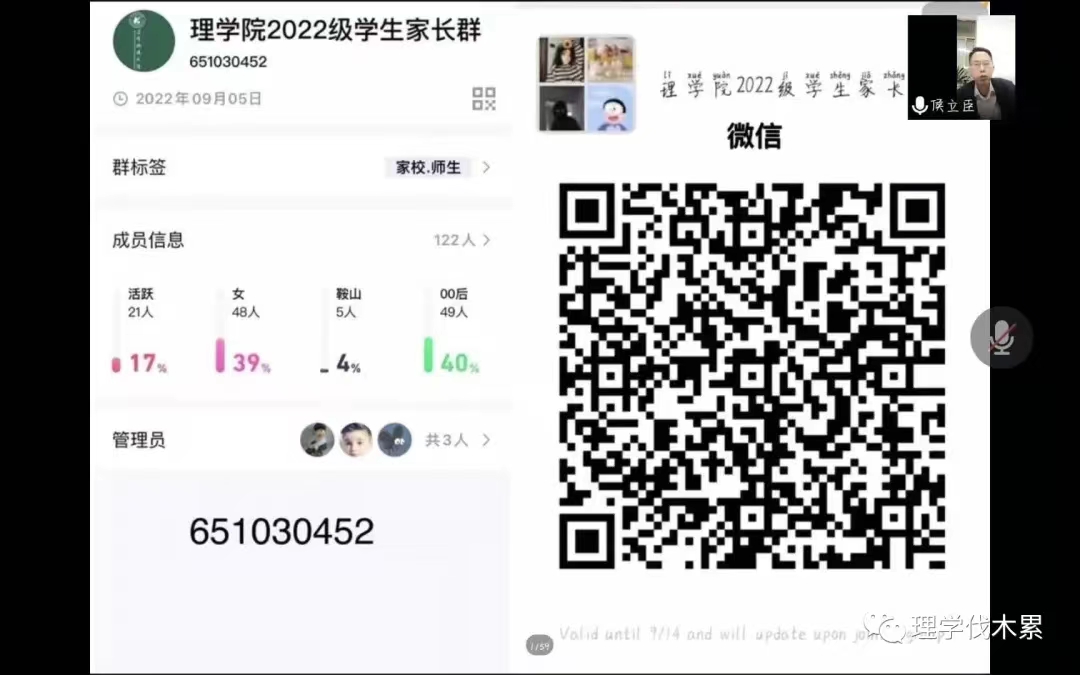Unmute the microphone with the floating mic button
This screenshot has height=675, width=1080.
click(x=1000, y=338)
